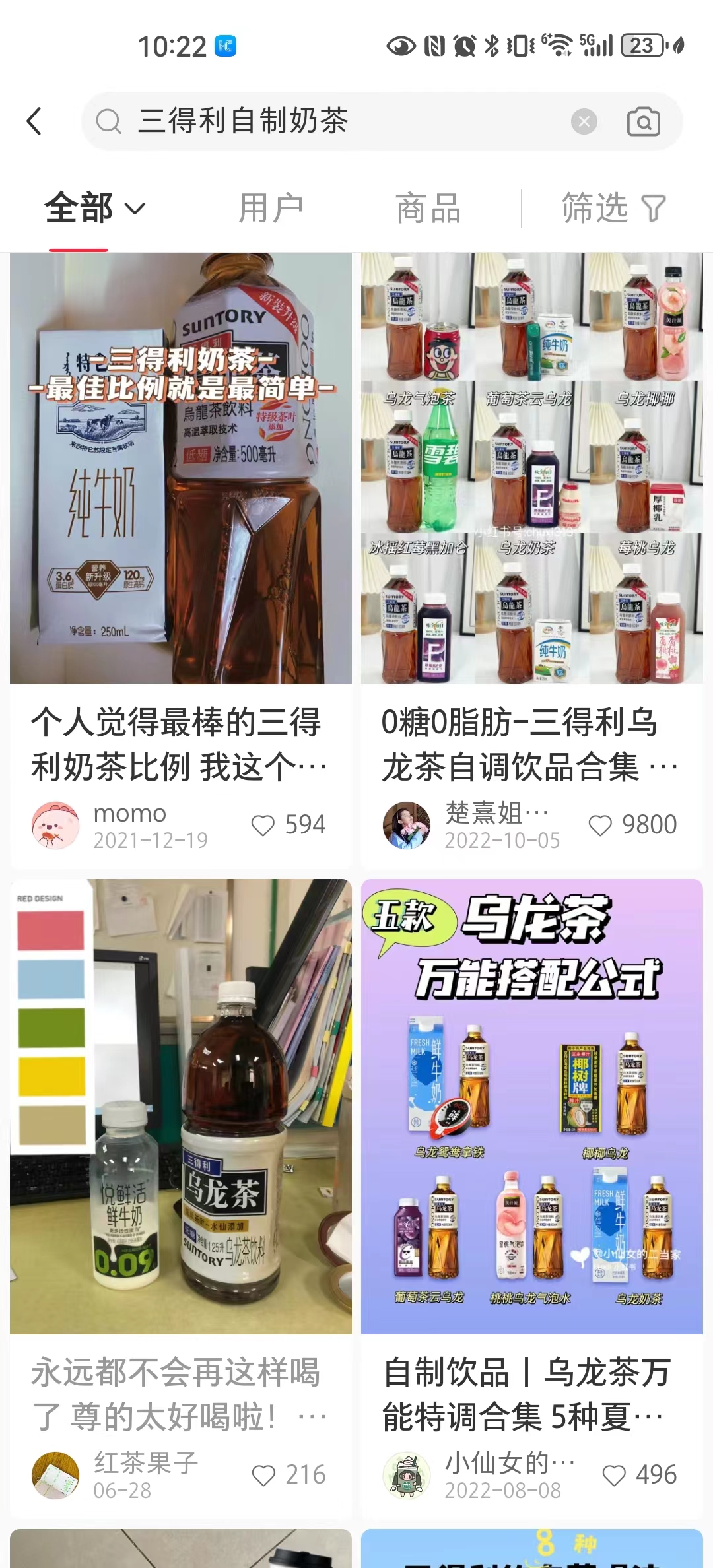Screen dimensions: 713x1568
Task: Open momo's post about 三得利奶茶比例
Action: (181, 469)
